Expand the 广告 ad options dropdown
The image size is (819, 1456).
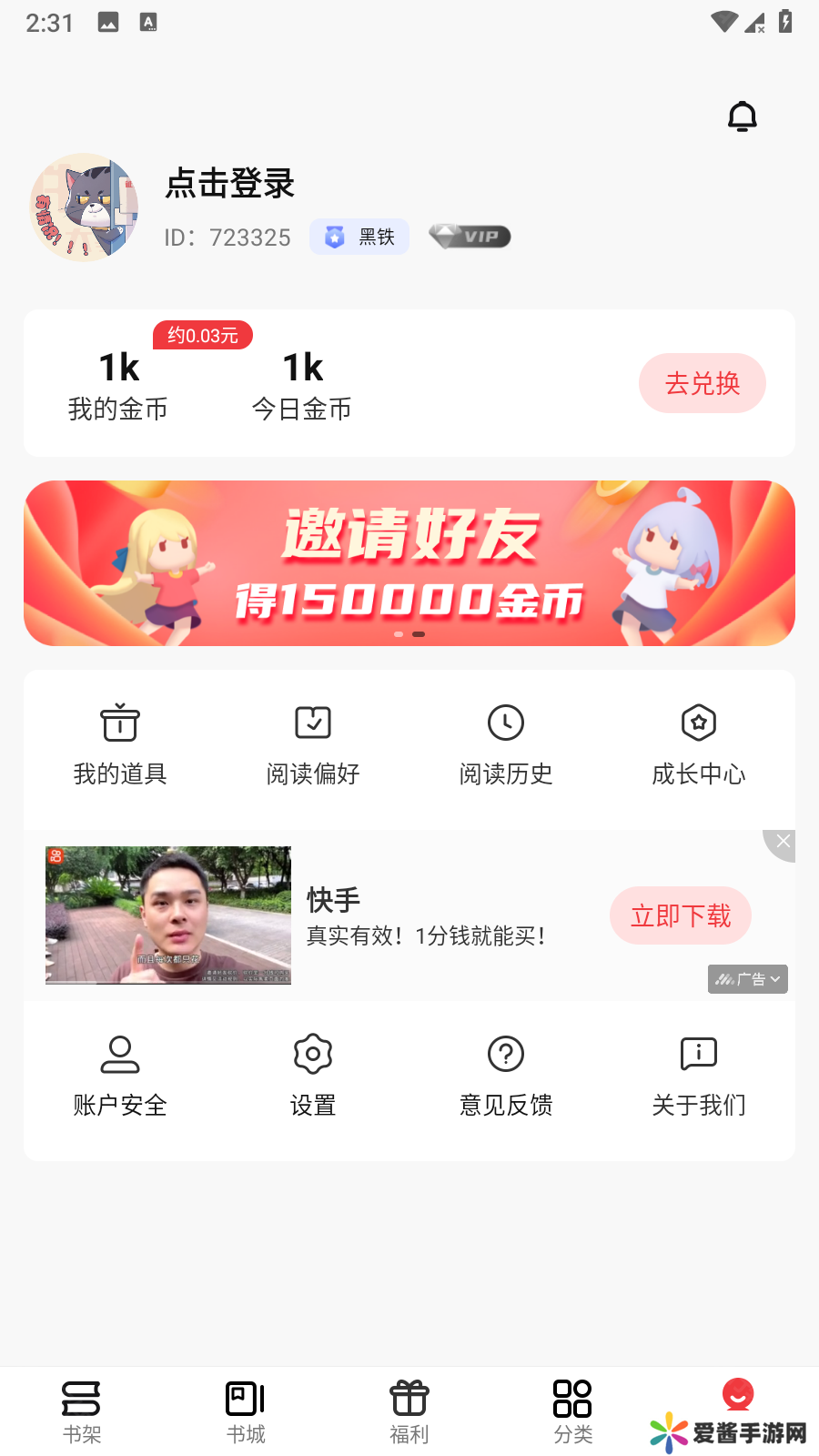tap(748, 979)
